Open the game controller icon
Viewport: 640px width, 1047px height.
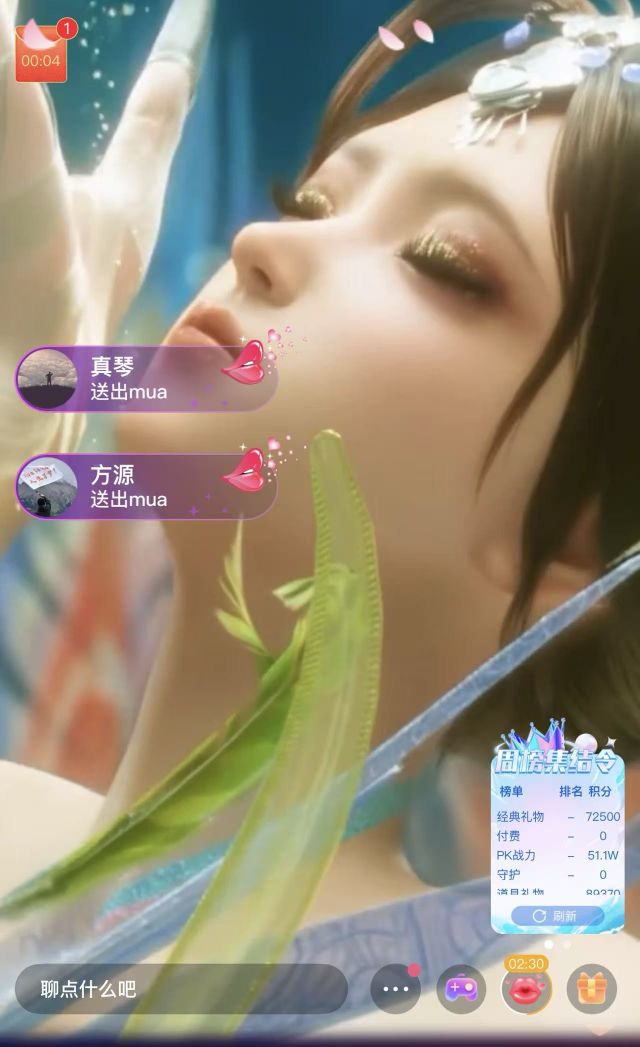coord(461,990)
